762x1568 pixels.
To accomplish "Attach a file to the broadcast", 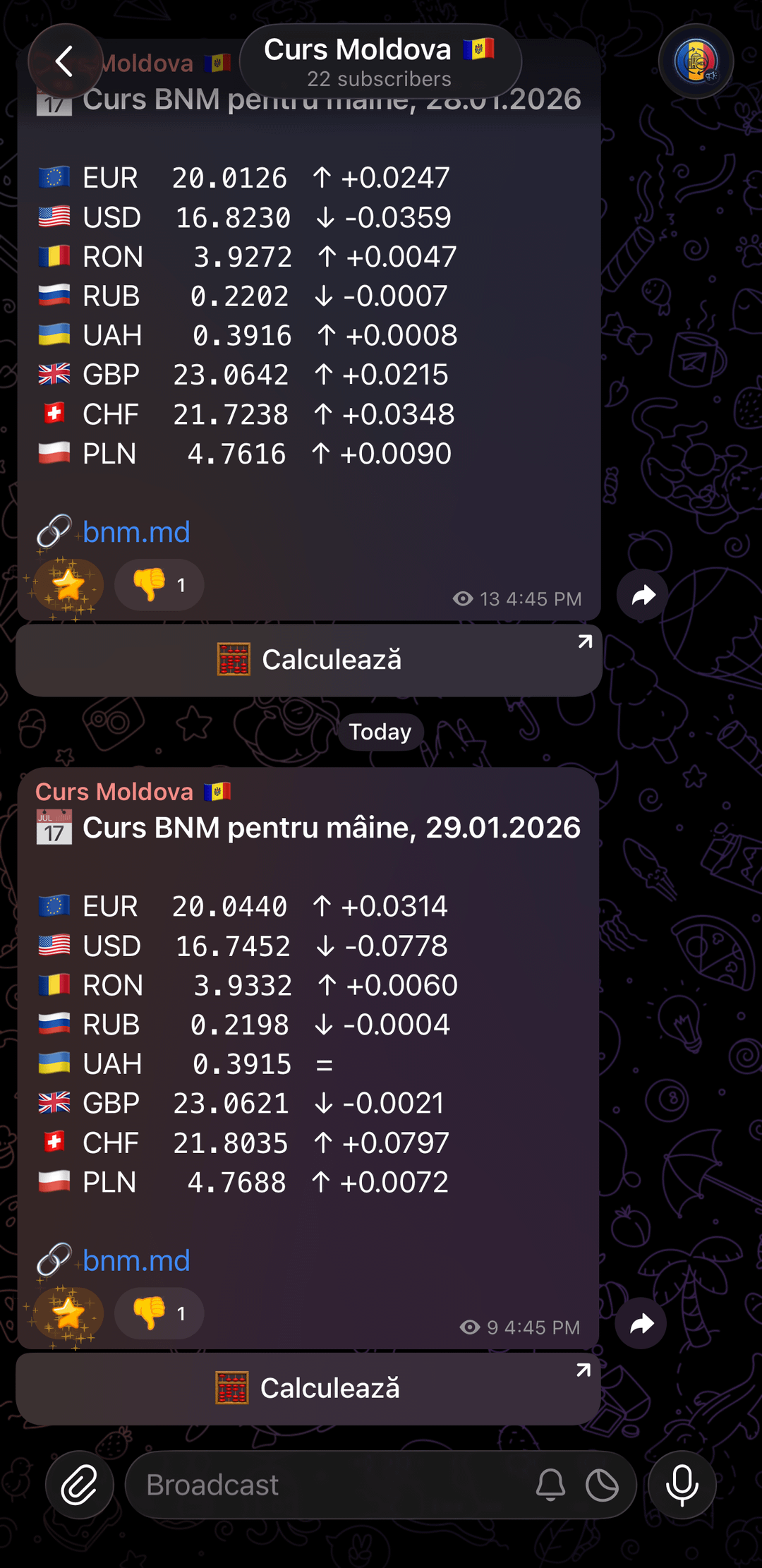I will (x=79, y=1485).
